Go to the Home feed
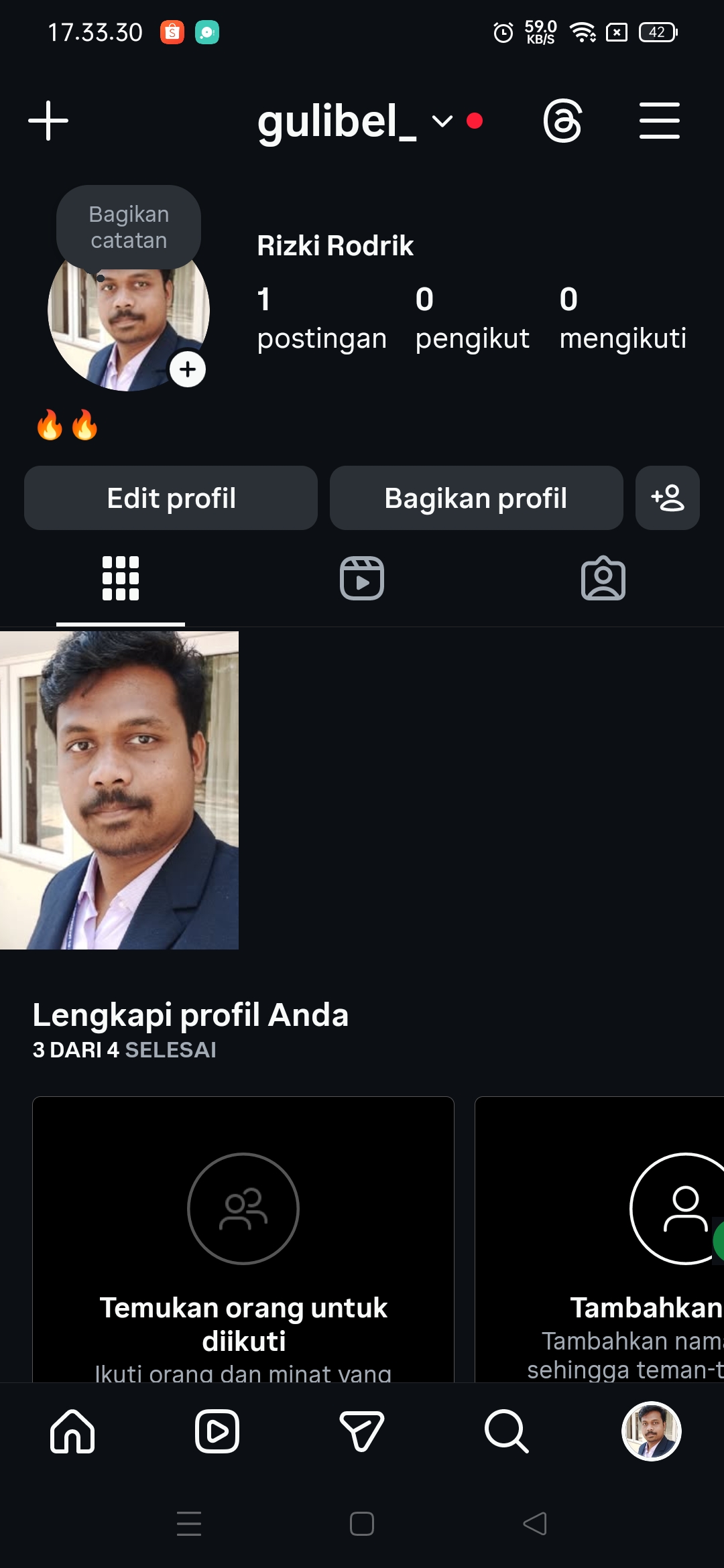Viewport: 724px width, 1568px height. point(72,1431)
